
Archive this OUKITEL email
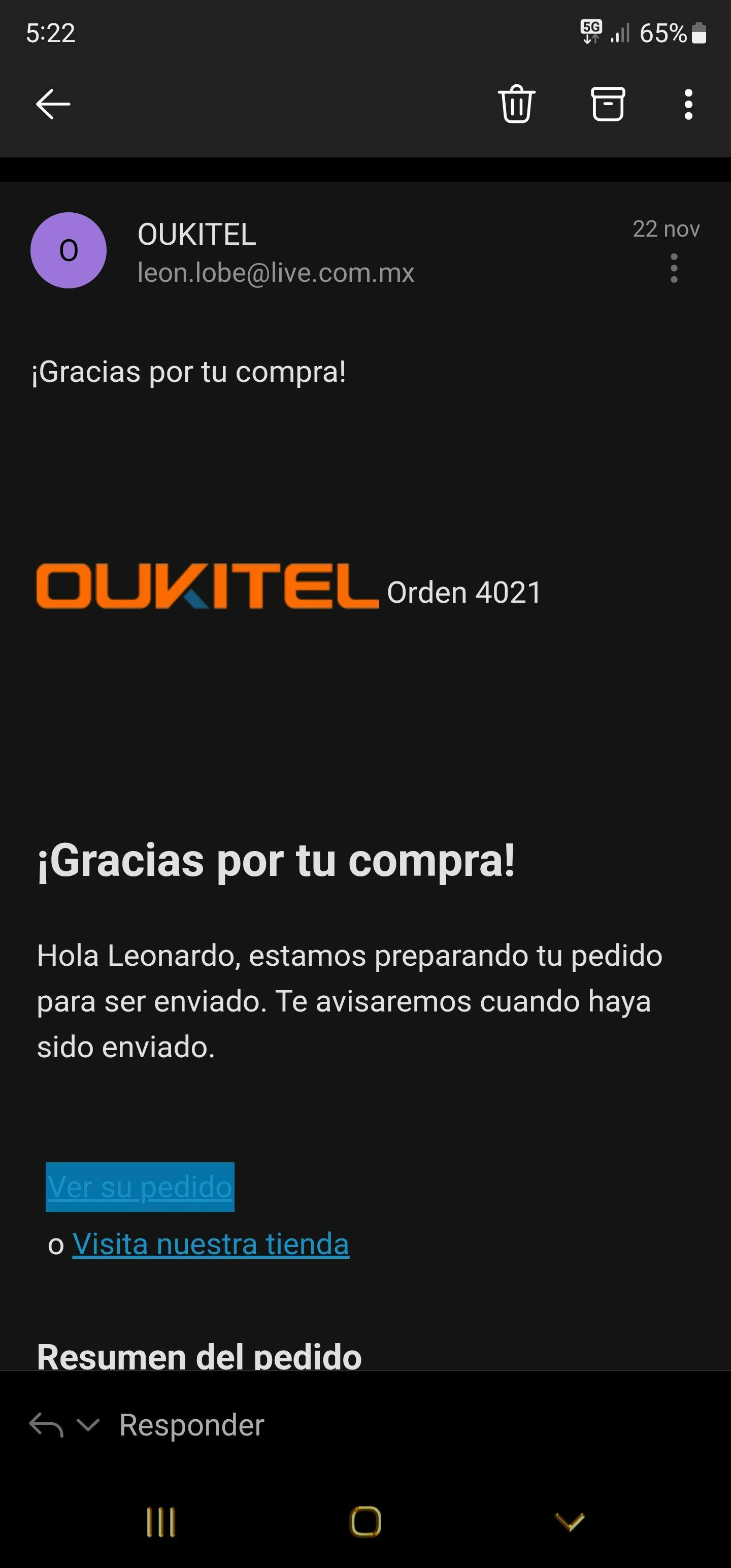608,104
